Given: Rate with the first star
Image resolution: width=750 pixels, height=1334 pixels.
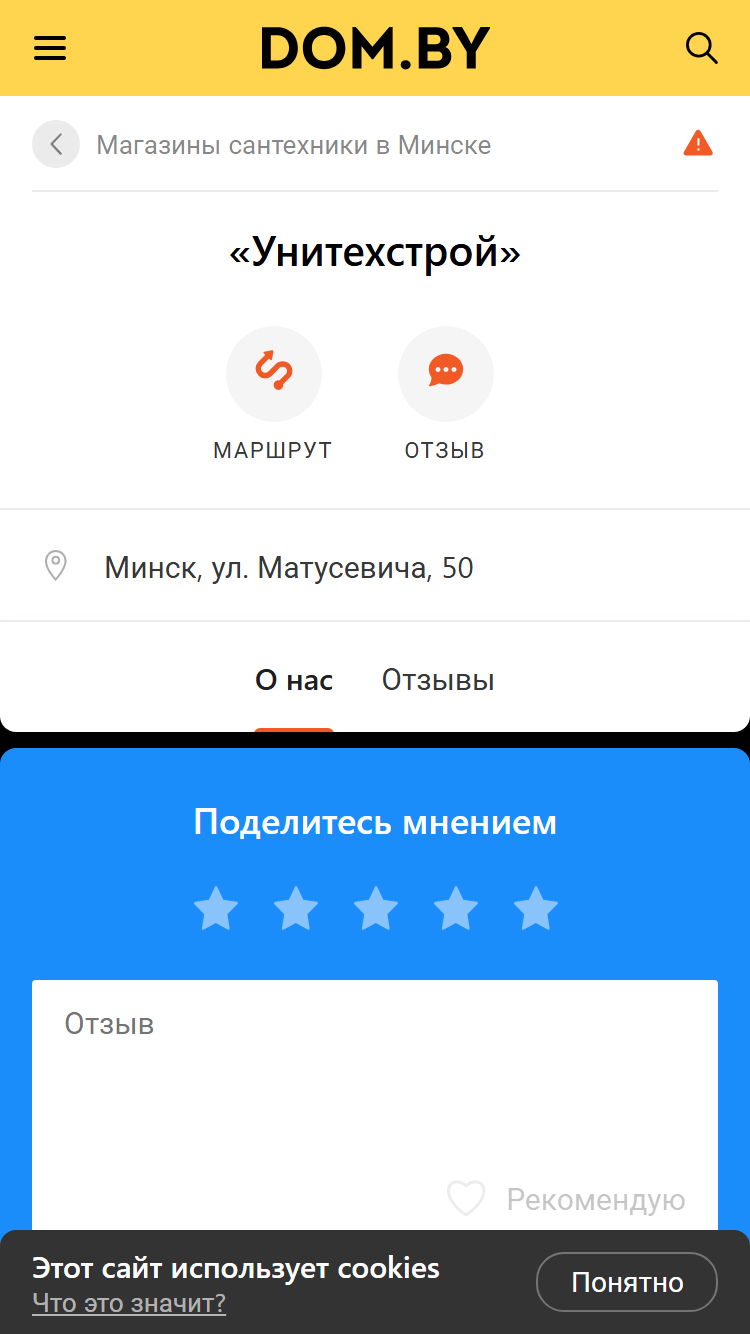Looking at the screenshot, I should tap(216, 908).
